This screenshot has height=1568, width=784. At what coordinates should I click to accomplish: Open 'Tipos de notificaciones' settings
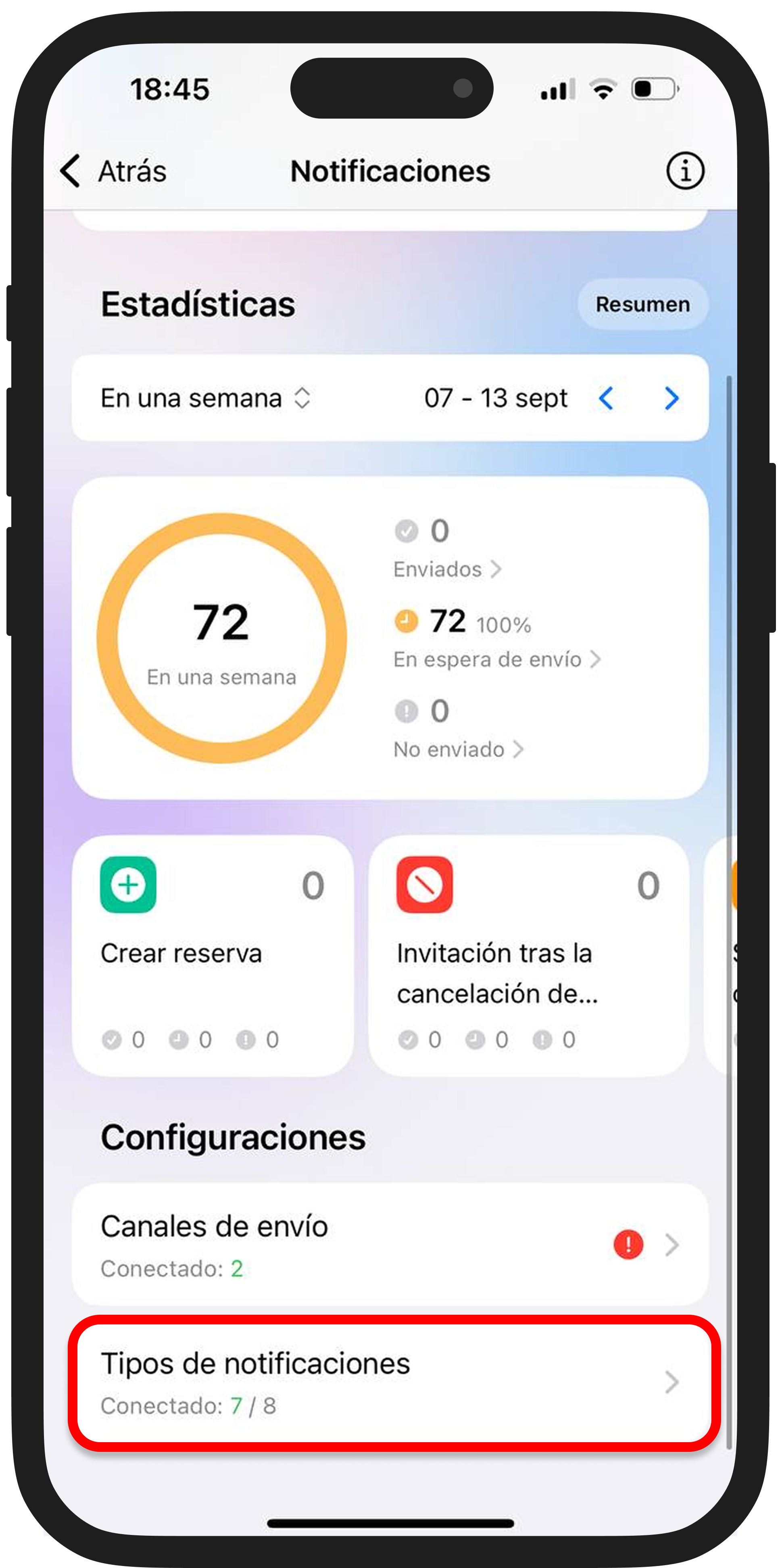(390, 1382)
